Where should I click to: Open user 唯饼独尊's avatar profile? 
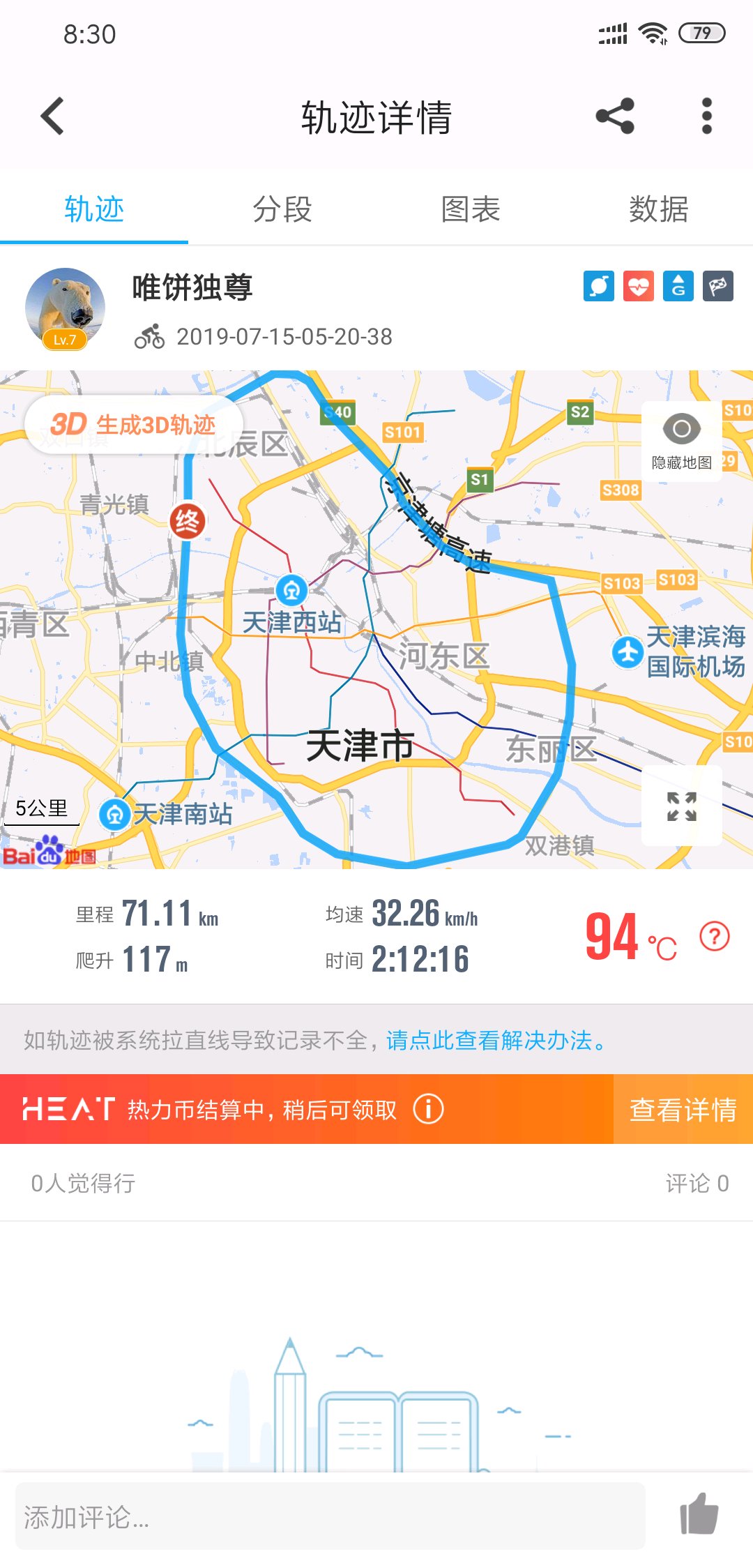(65, 308)
